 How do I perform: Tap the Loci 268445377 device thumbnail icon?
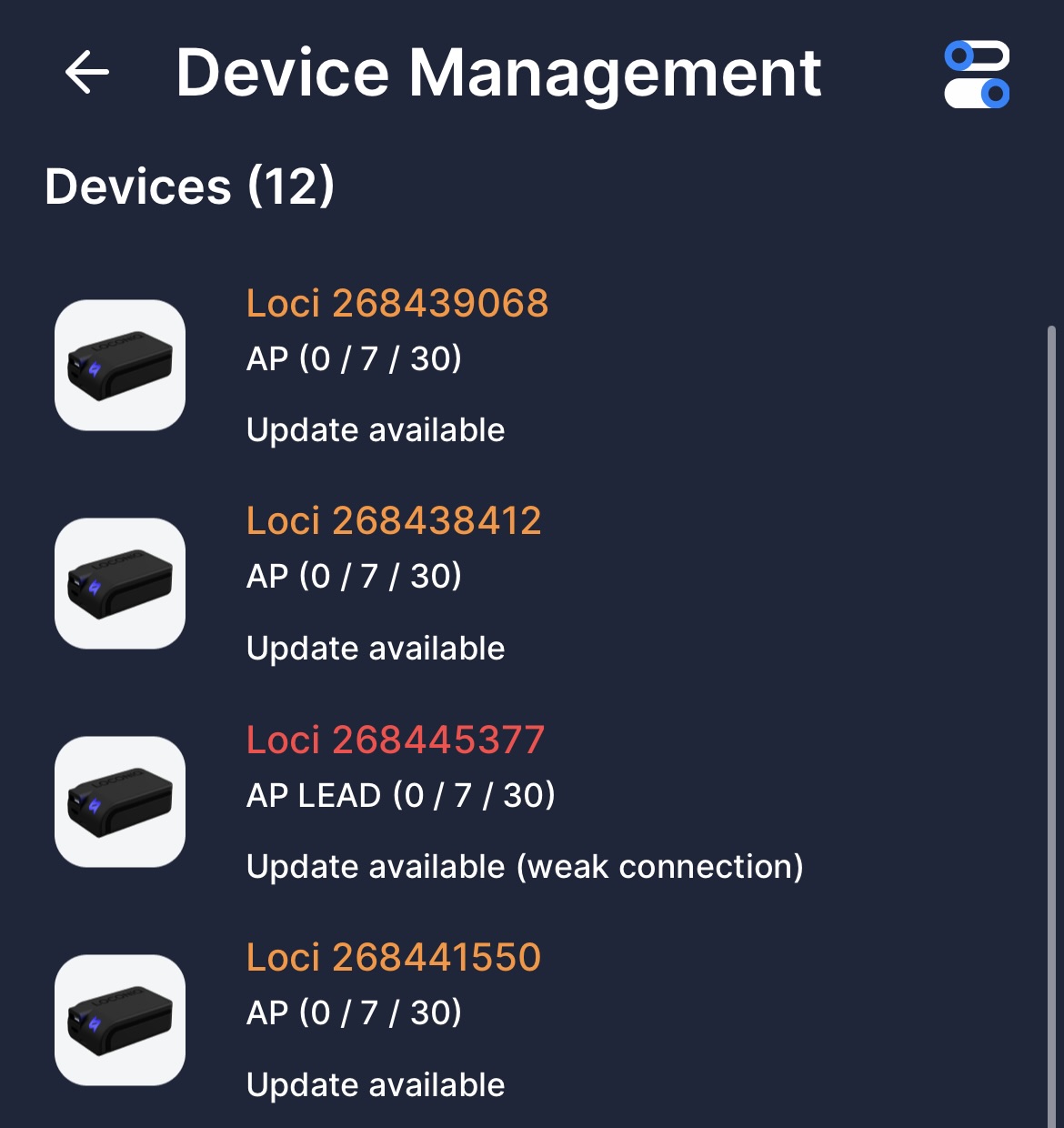(x=119, y=801)
